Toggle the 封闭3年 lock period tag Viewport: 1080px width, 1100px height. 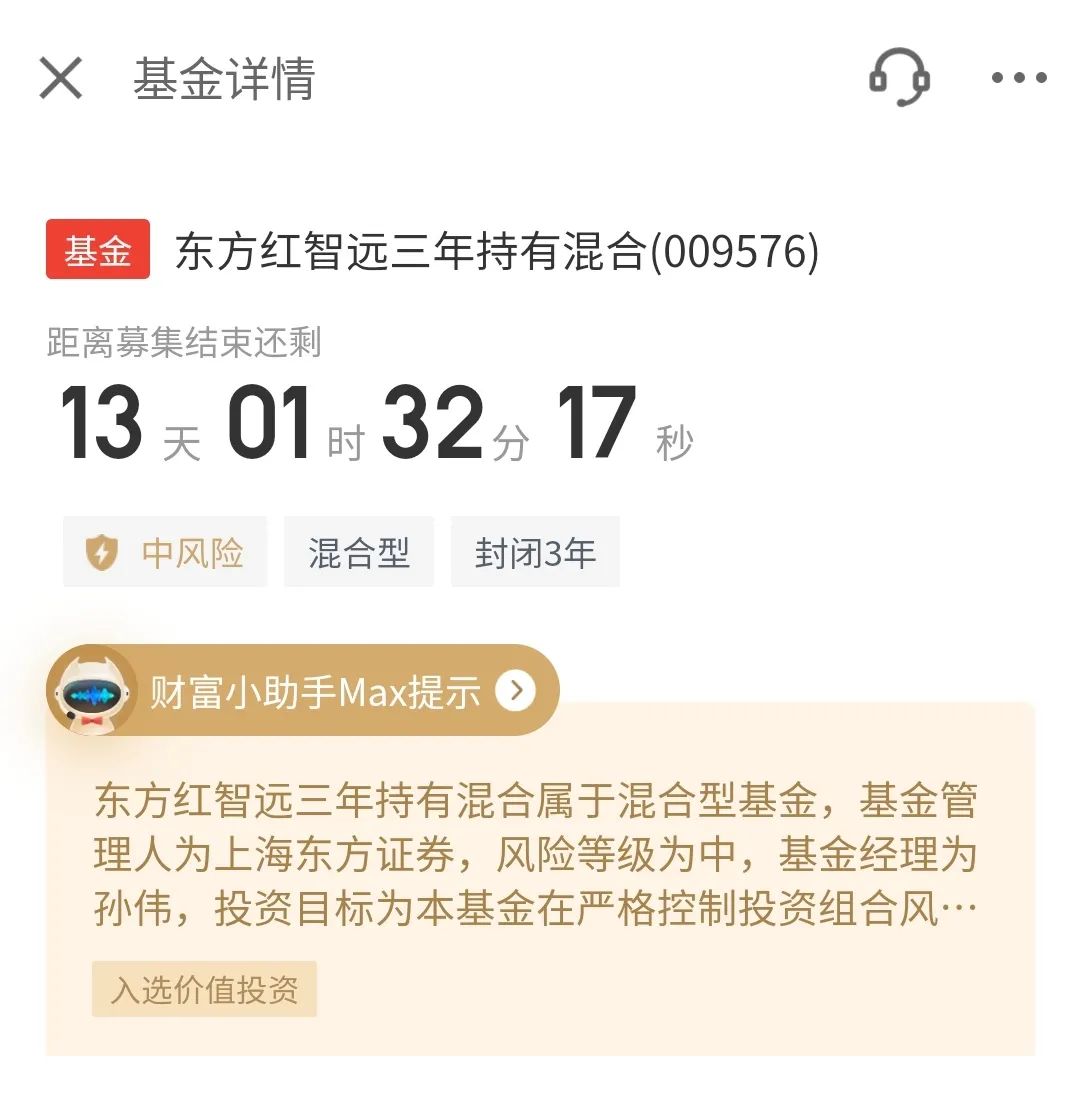(x=536, y=551)
